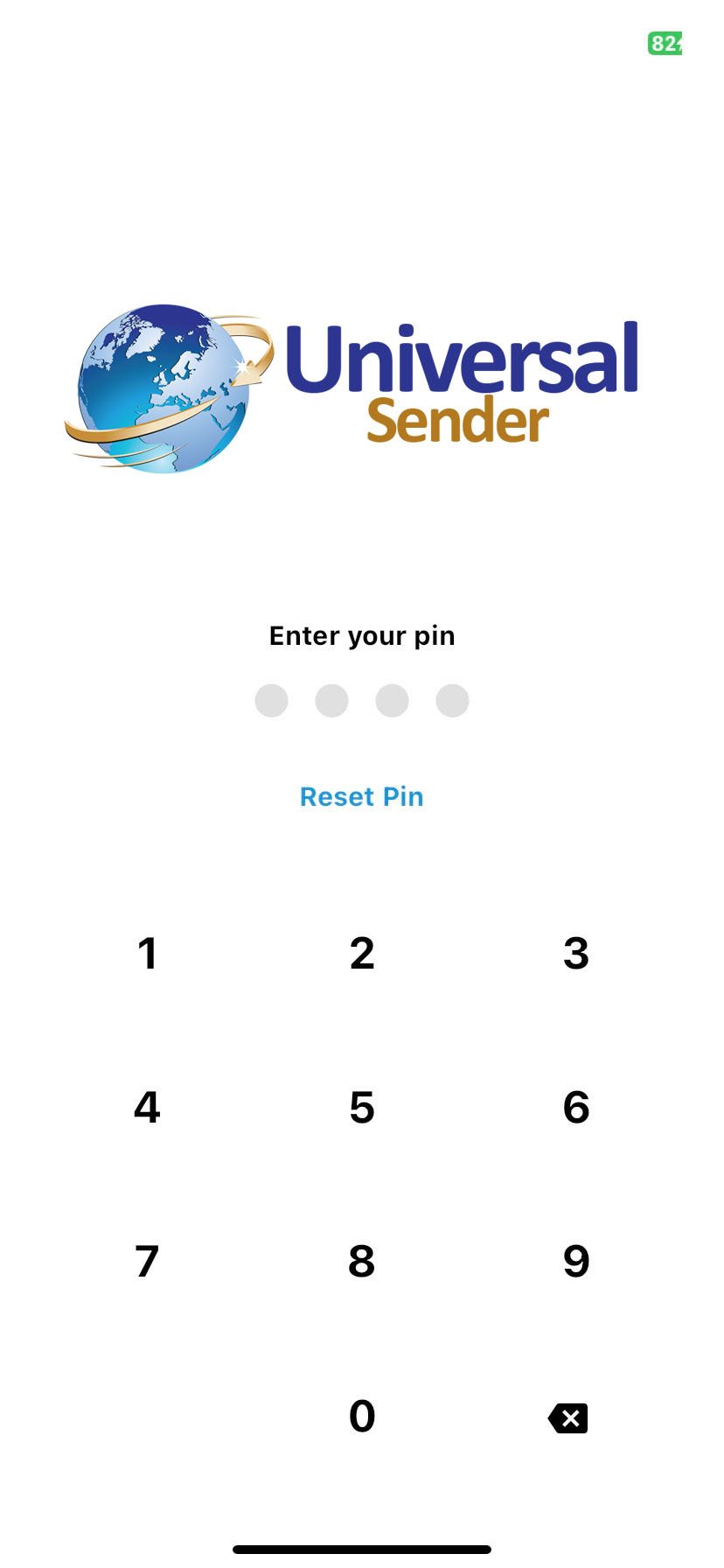
Task: Enter digit 9 on the keypad
Action: click(x=576, y=1261)
